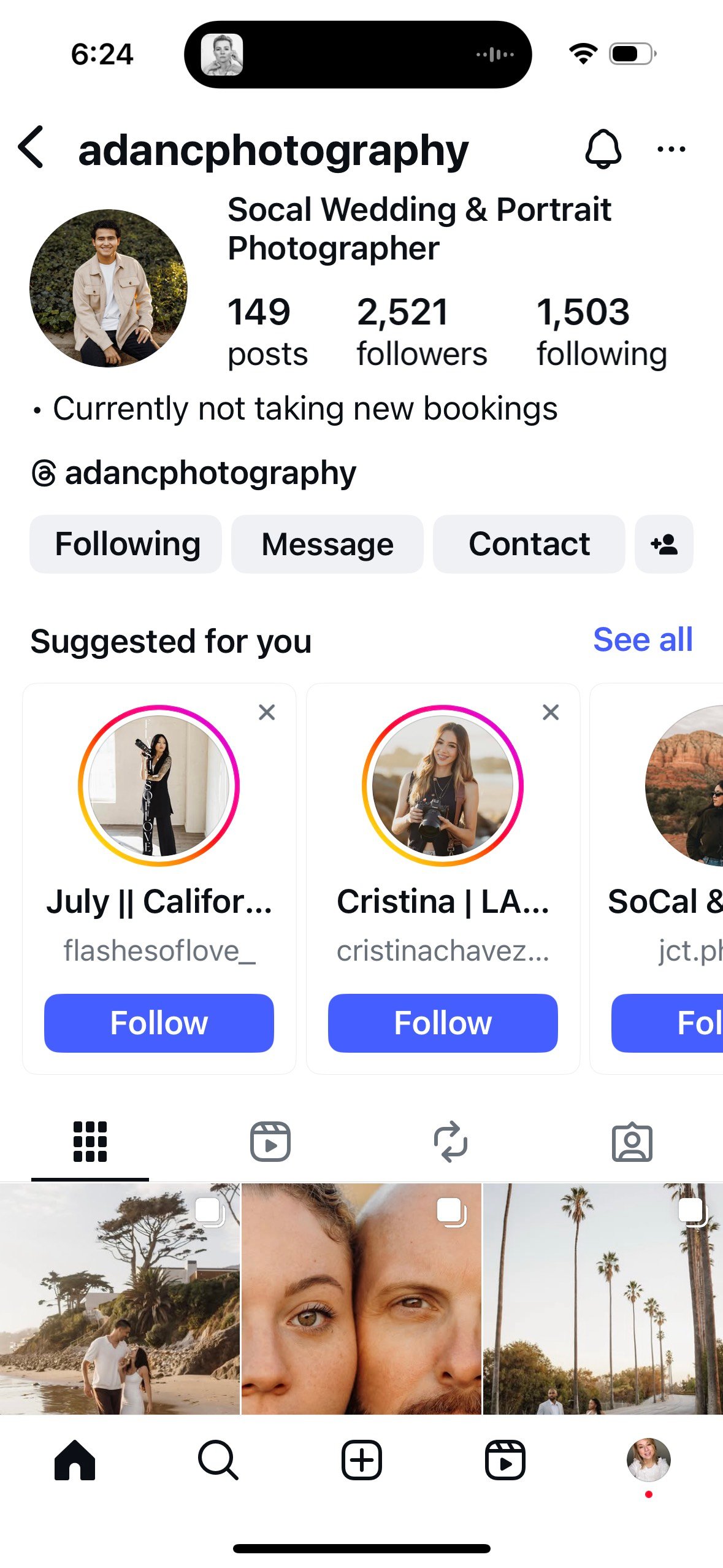Toggle suggested accounts with add-person icon
Viewport: 723px width, 1568px height.
(x=664, y=544)
